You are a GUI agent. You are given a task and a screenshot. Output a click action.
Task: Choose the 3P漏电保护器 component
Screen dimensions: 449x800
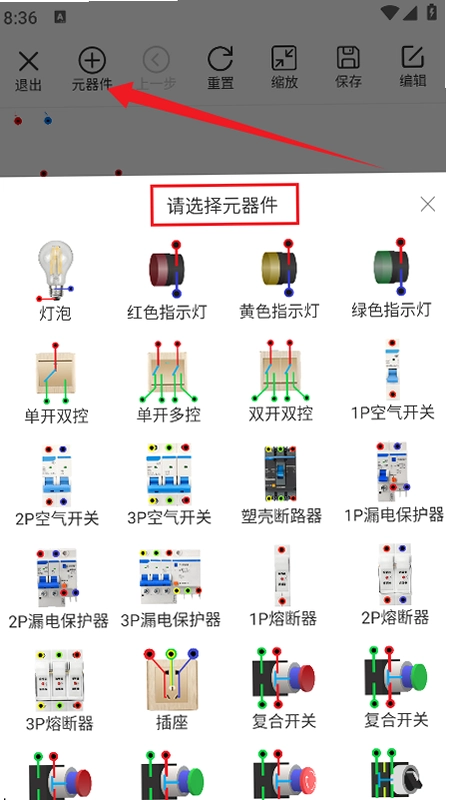(170, 588)
